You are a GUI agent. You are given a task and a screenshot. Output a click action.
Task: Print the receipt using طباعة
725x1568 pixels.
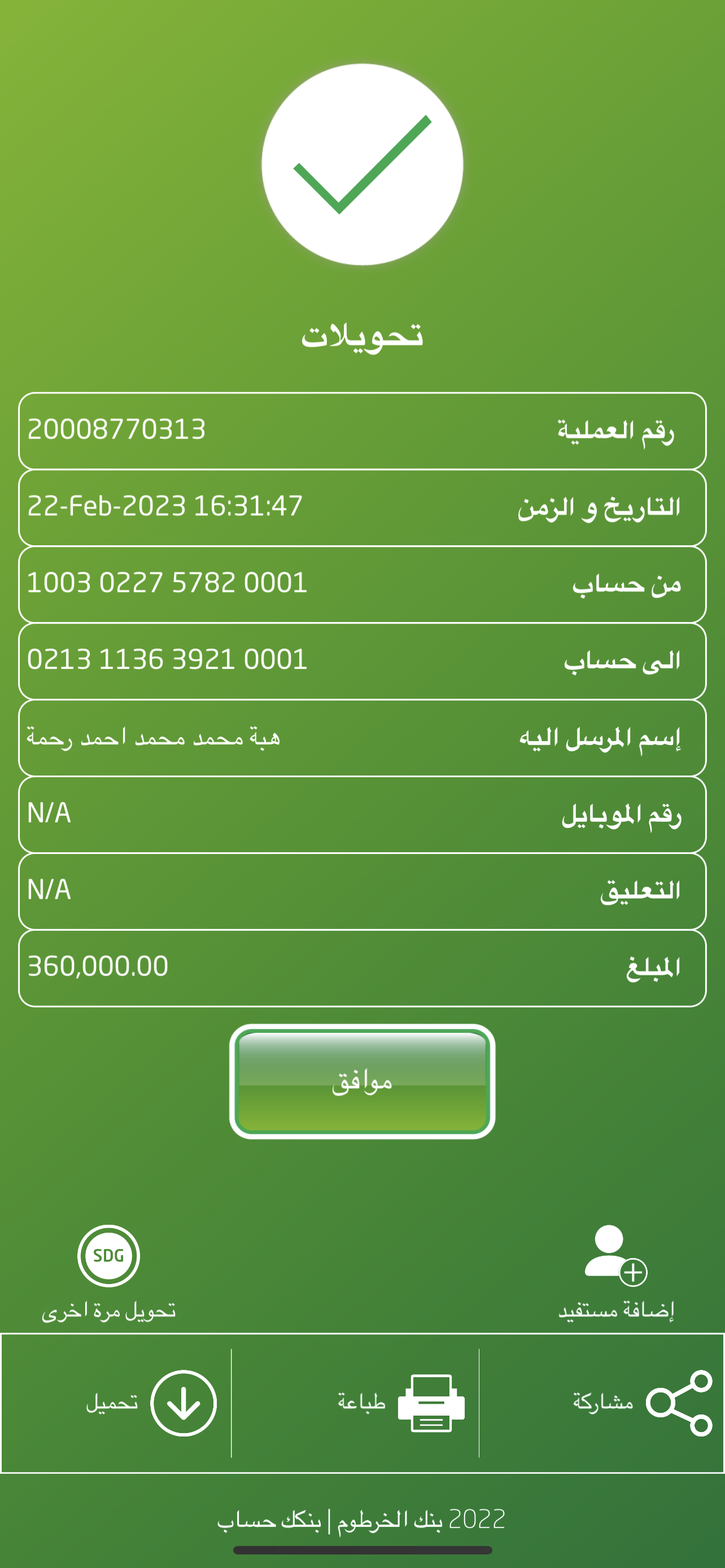point(402,1403)
